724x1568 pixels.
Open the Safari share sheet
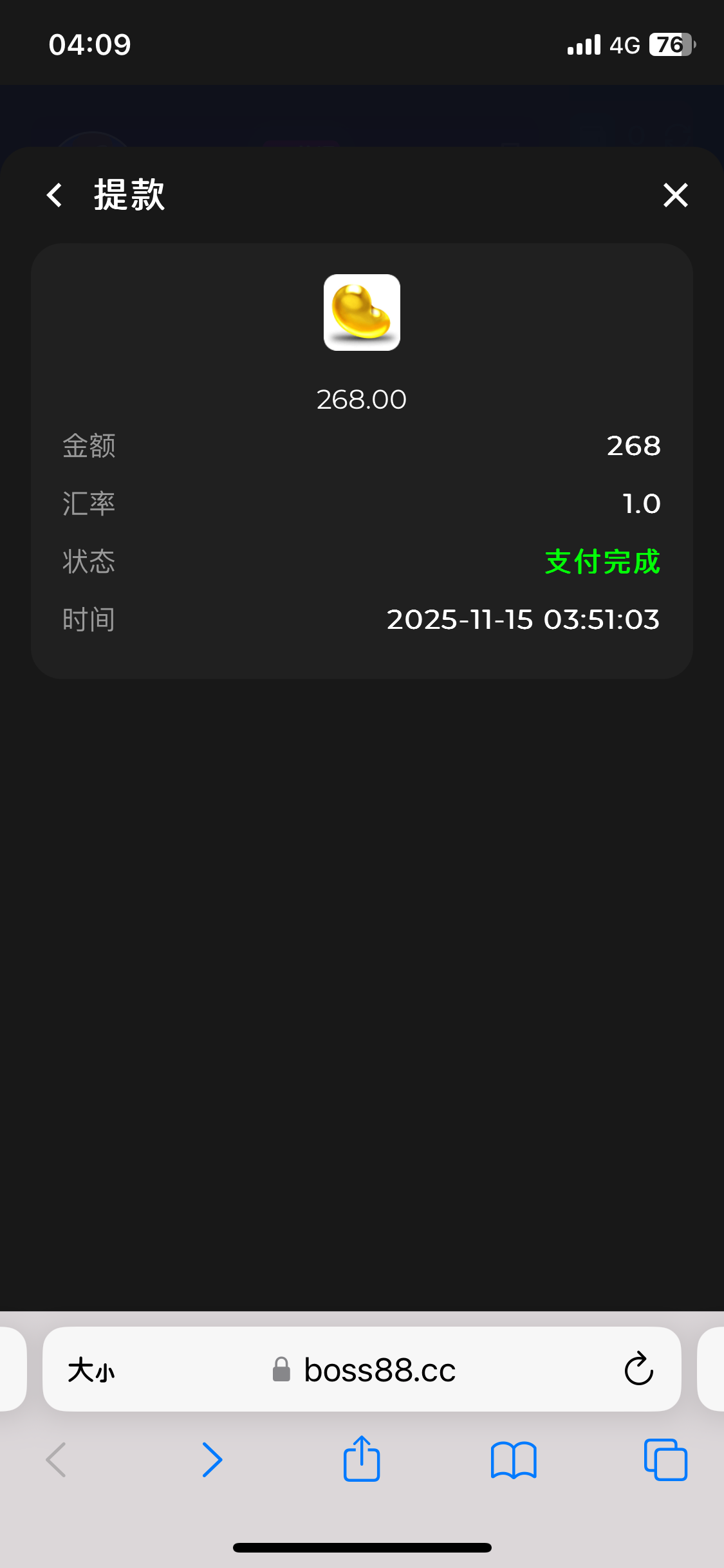[x=362, y=1459]
